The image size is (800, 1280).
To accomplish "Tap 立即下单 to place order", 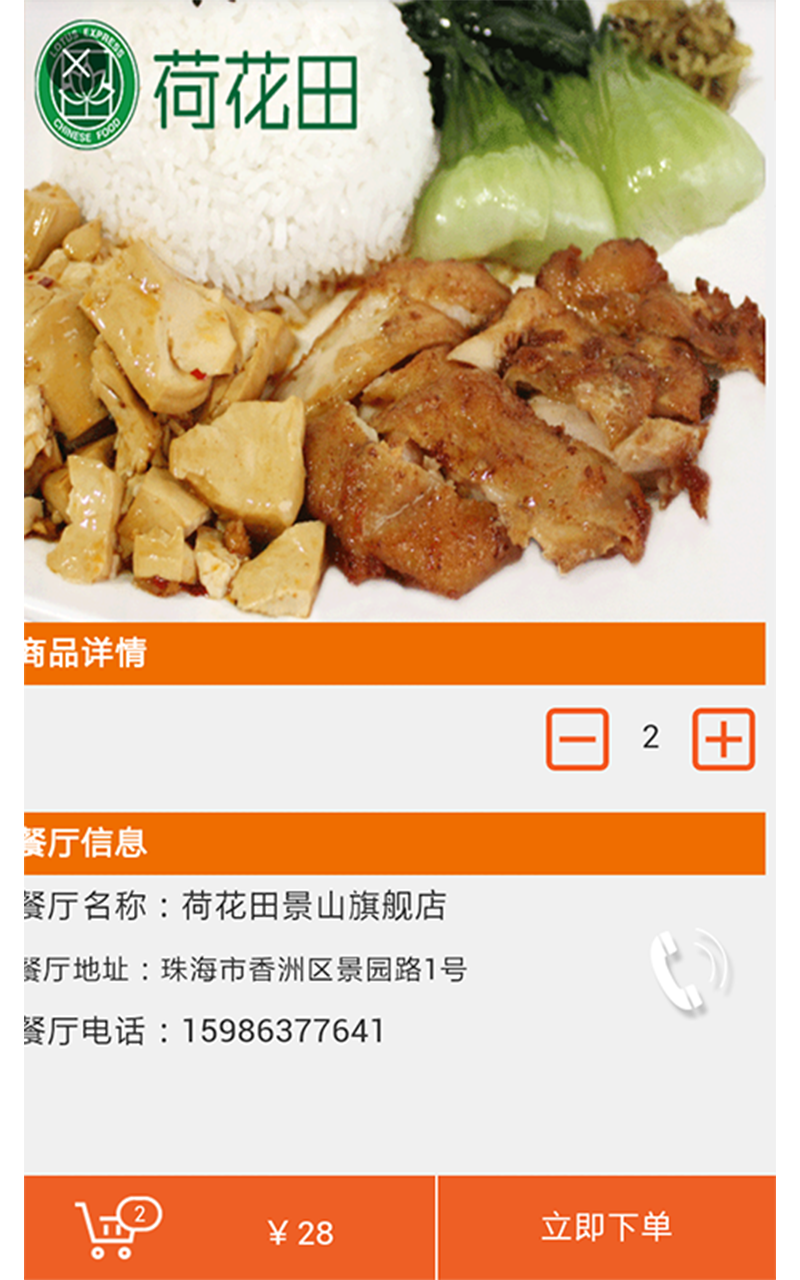I will click(x=606, y=1228).
